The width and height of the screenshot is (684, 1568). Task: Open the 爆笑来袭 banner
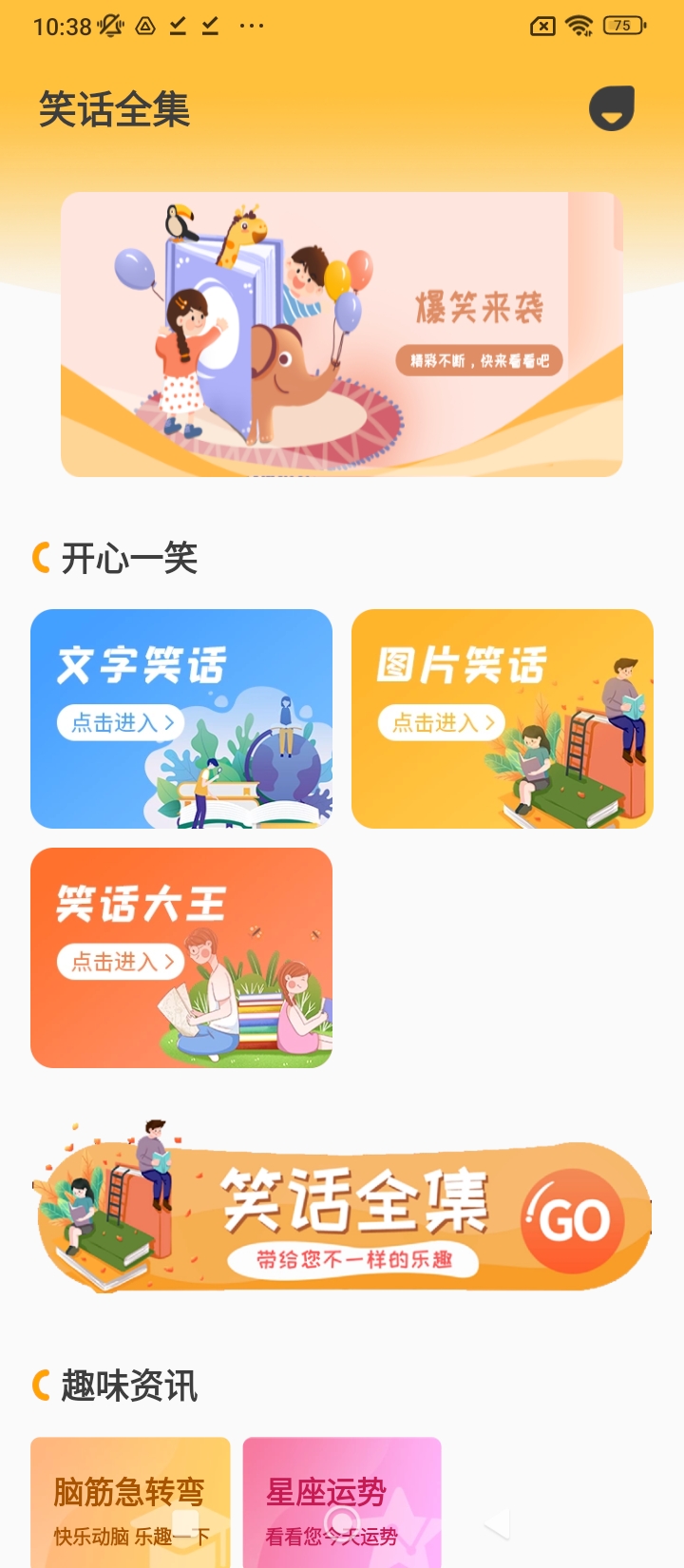click(x=342, y=335)
